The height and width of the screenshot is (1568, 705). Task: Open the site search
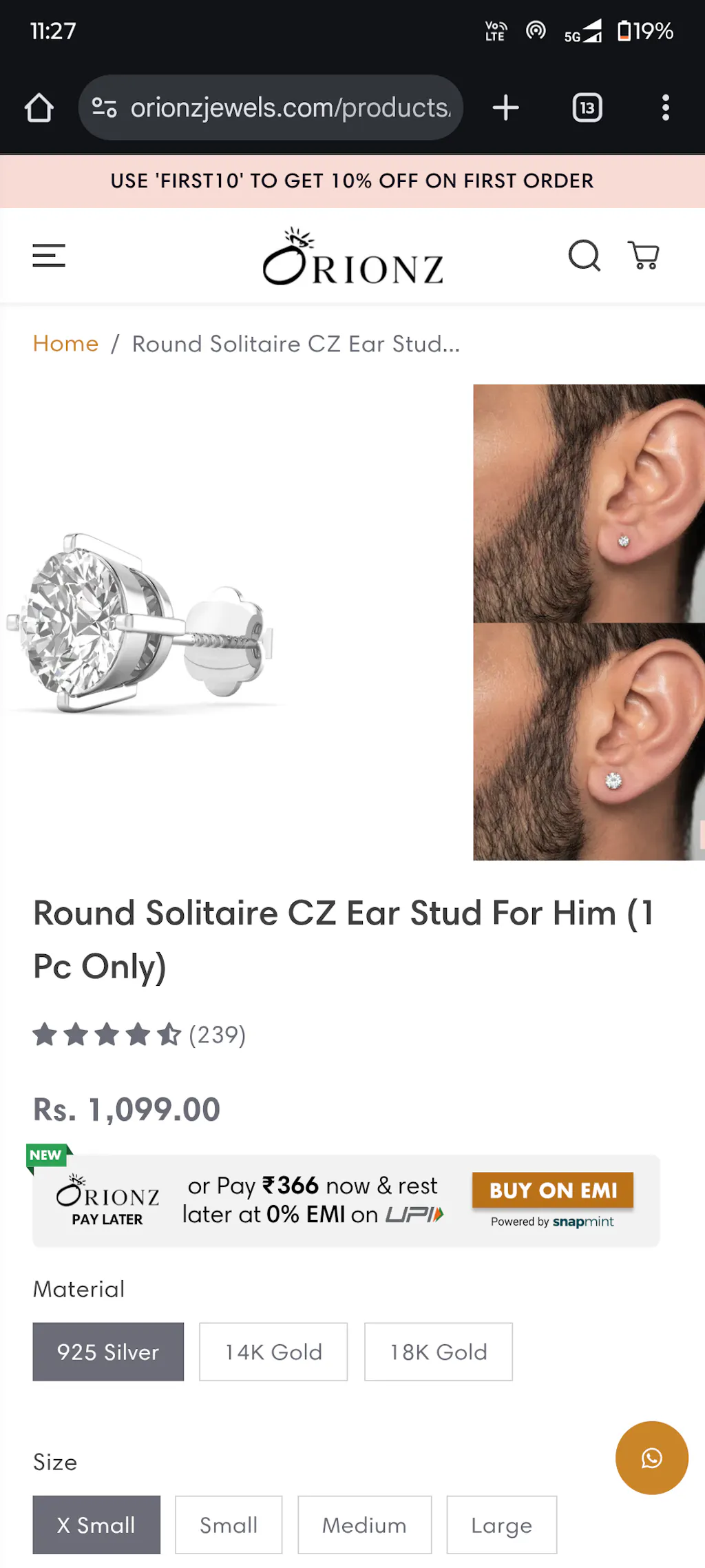pyautogui.click(x=584, y=256)
